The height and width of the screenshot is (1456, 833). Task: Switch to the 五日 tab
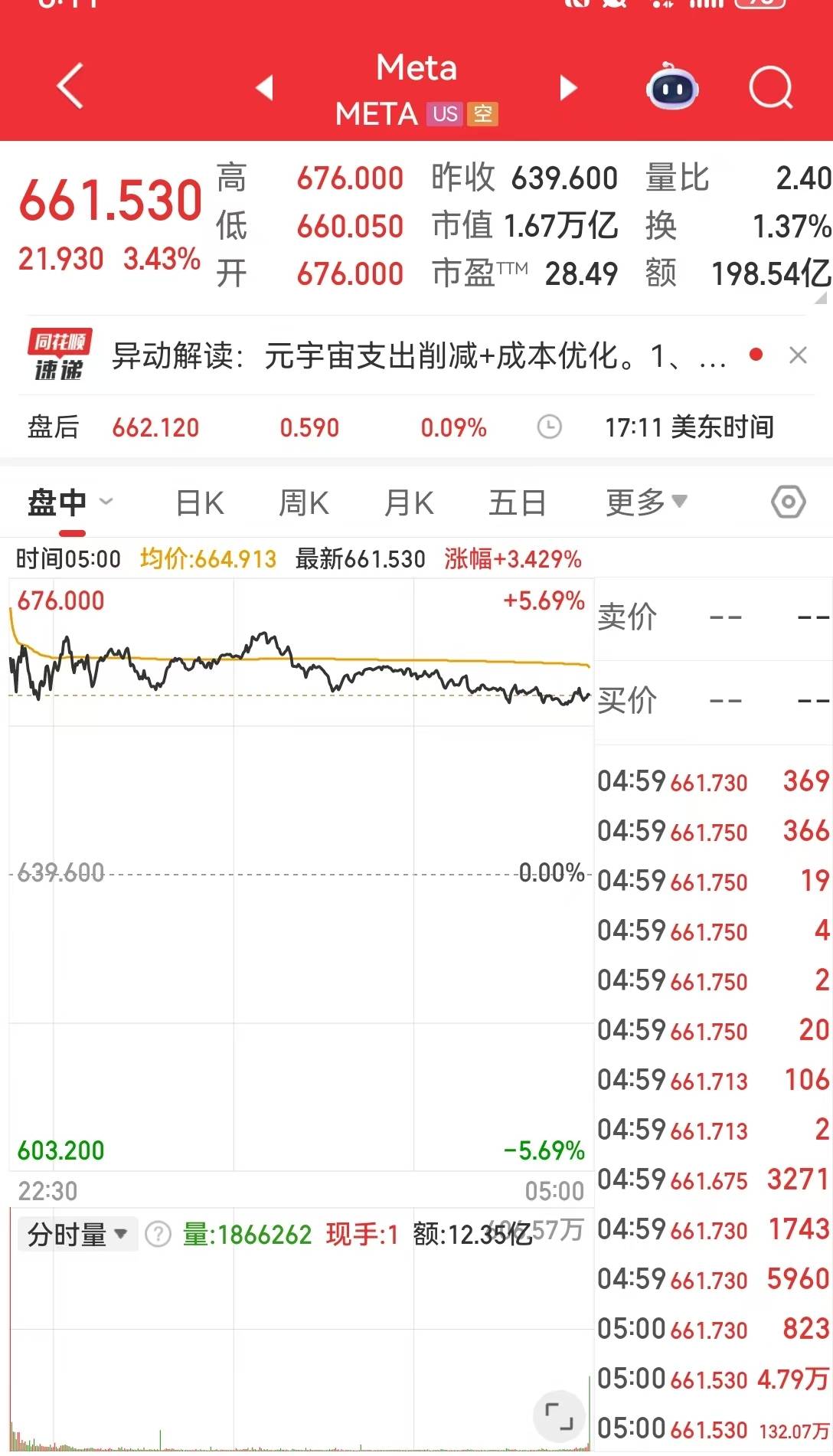[517, 503]
